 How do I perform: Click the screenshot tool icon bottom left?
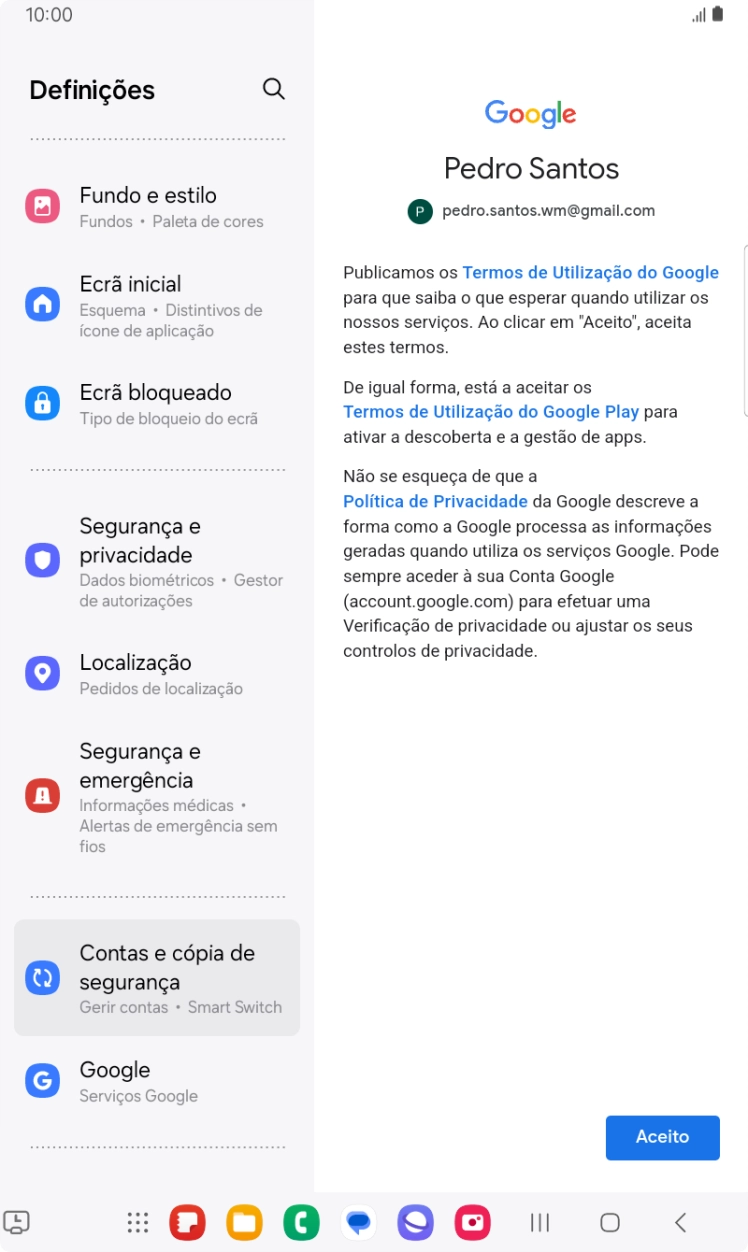point(17,1222)
